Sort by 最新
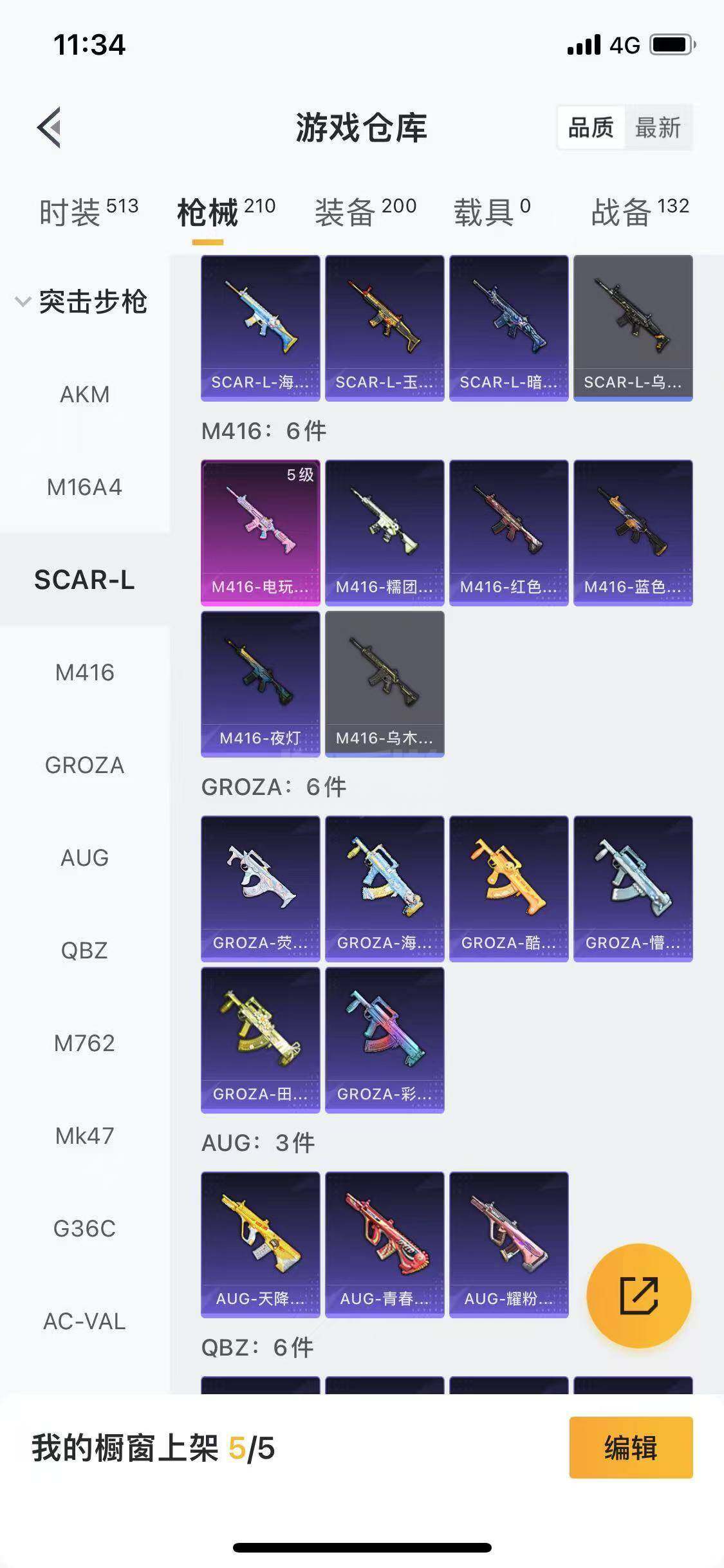This screenshot has height=1568, width=724. click(658, 127)
